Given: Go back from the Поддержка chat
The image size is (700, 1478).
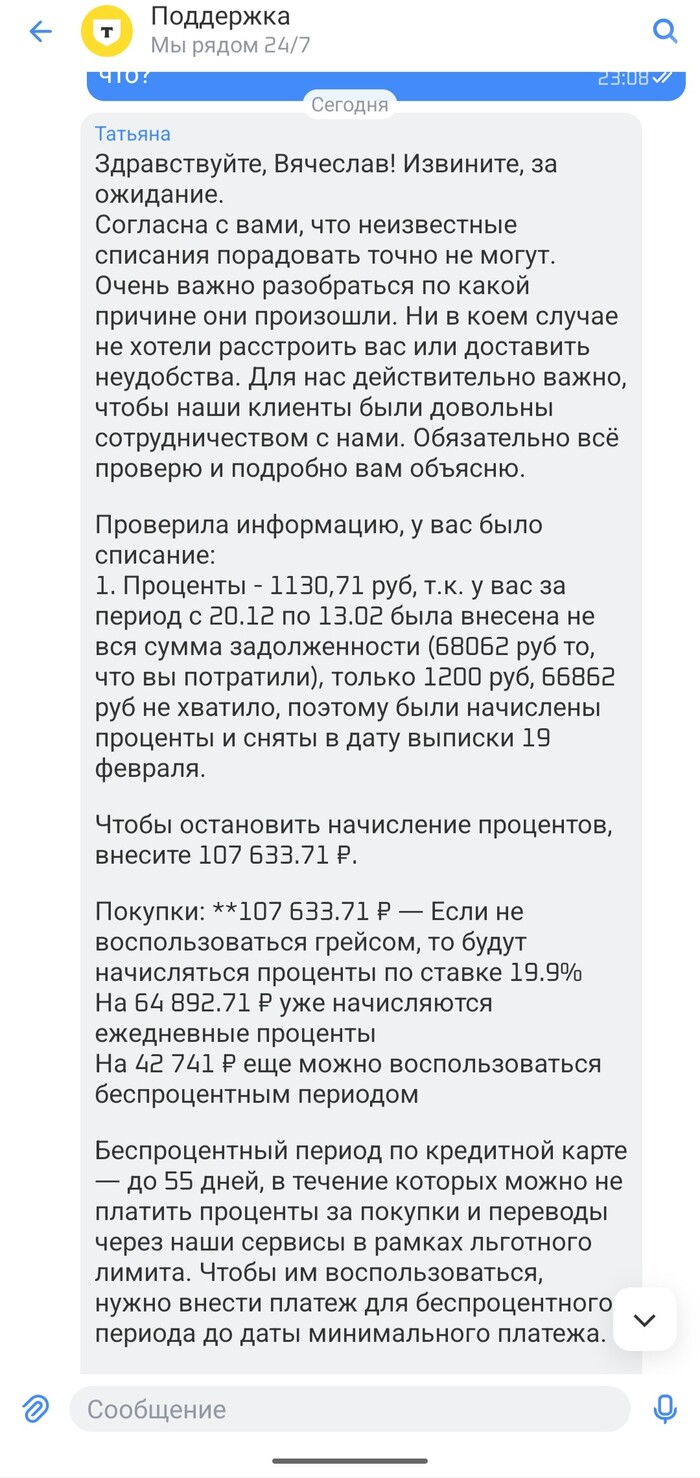Looking at the screenshot, I should [40, 31].
